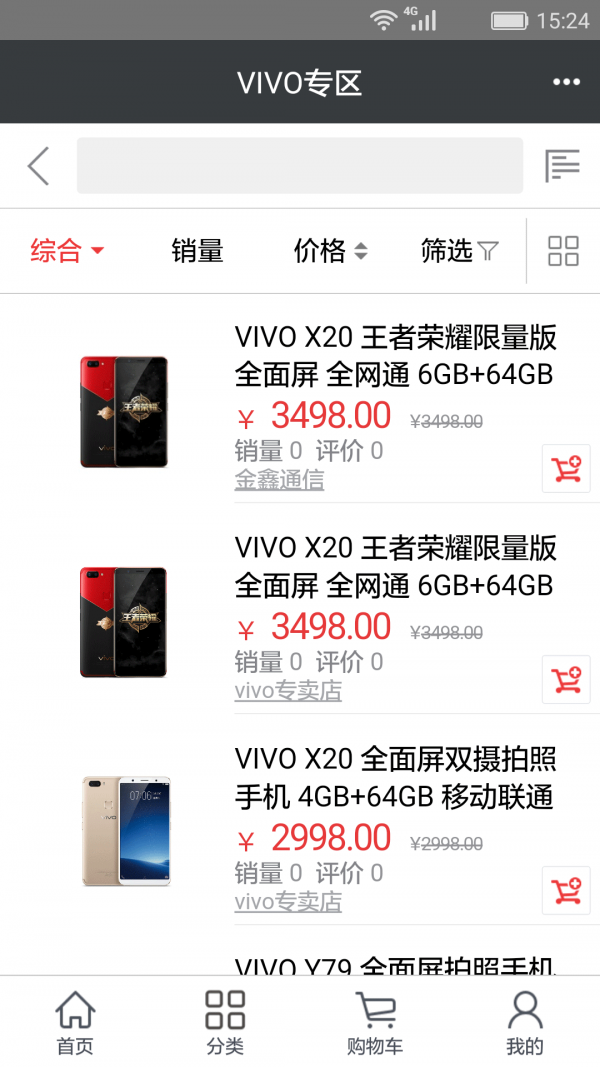Add the 金鑫通信 VIVO X20 to cart
Viewport: 600px width, 1067px height.
point(566,468)
